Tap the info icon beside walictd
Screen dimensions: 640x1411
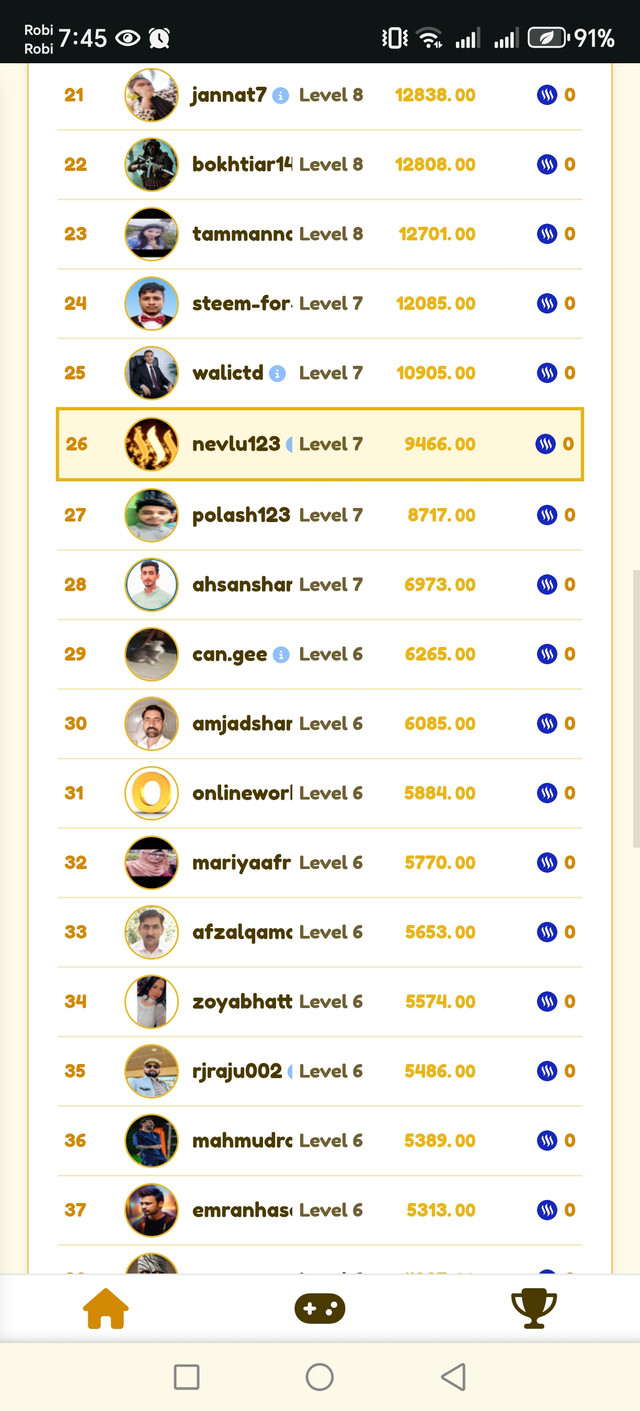click(278, 373)
